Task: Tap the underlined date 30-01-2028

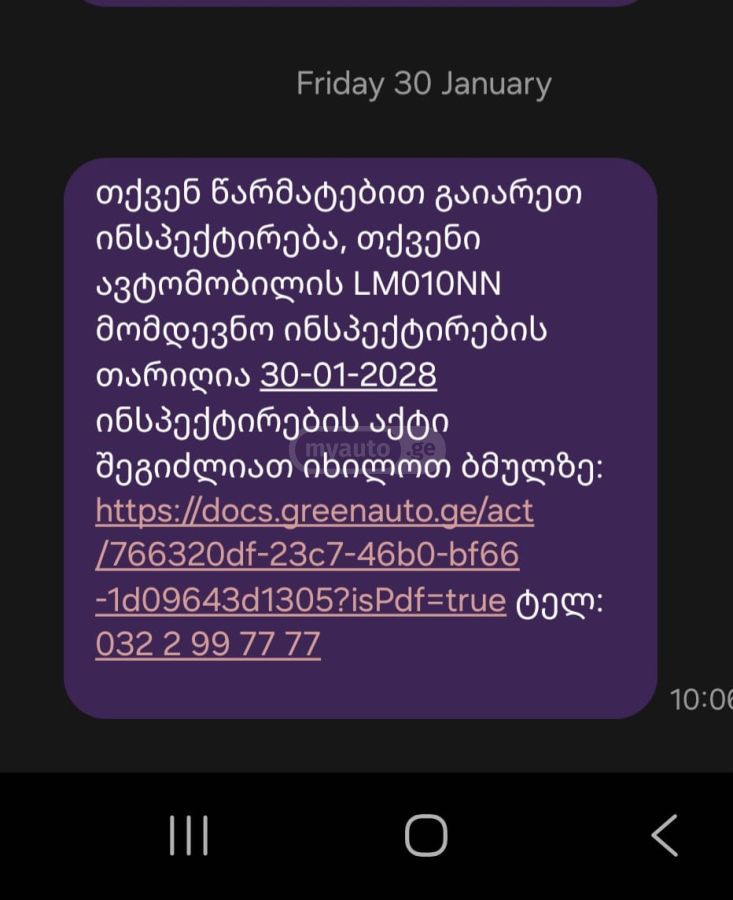Action: click(348, 375)
